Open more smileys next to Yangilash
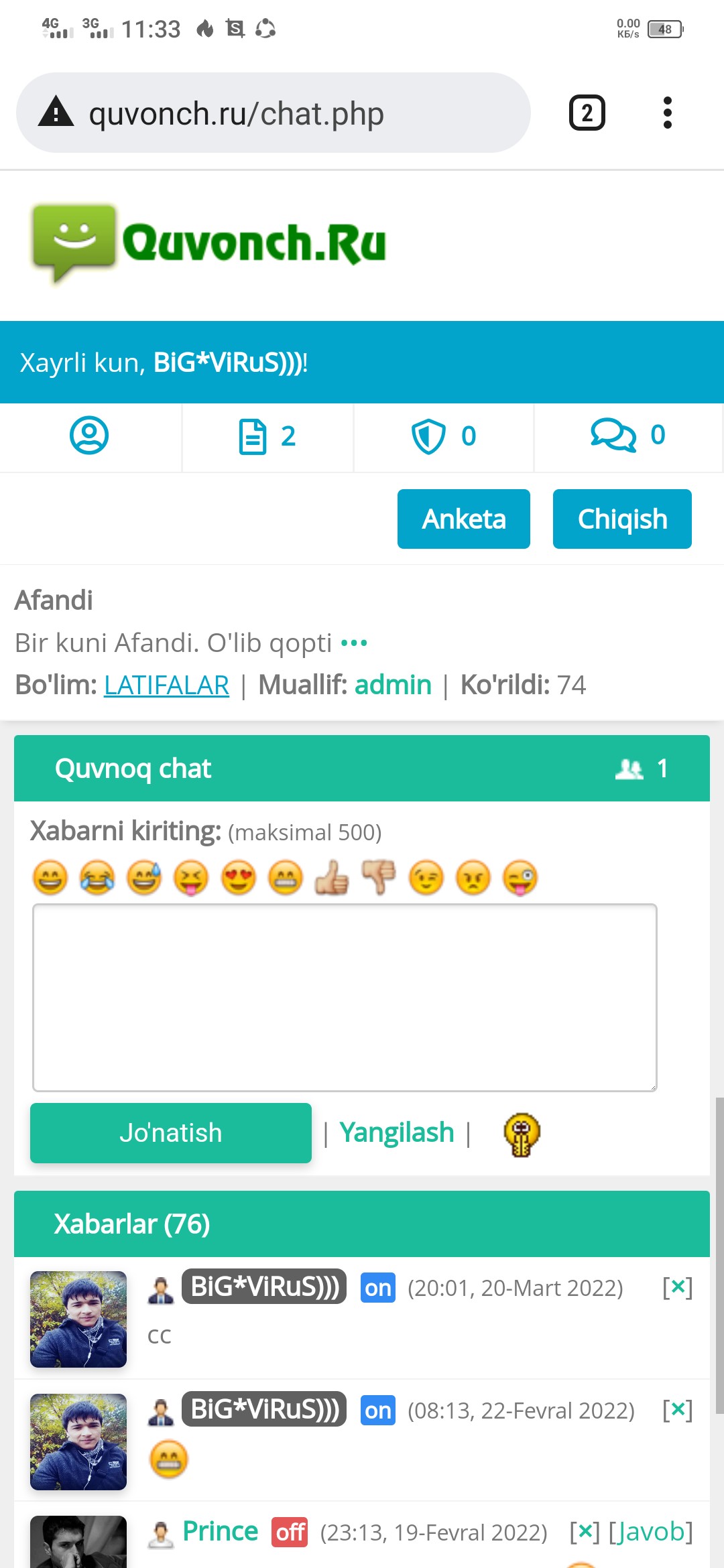 click(x=522, y=1134)
